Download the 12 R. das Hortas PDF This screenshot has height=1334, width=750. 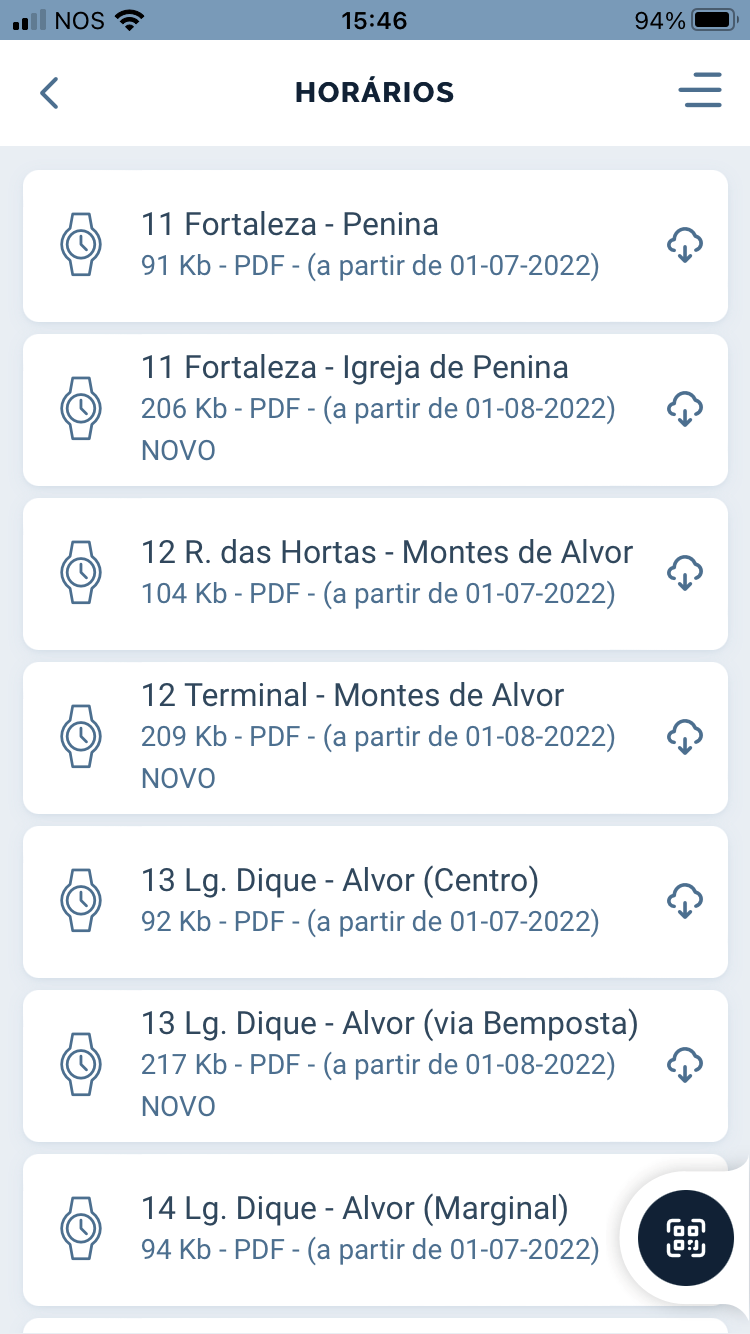tap(685, 573)
